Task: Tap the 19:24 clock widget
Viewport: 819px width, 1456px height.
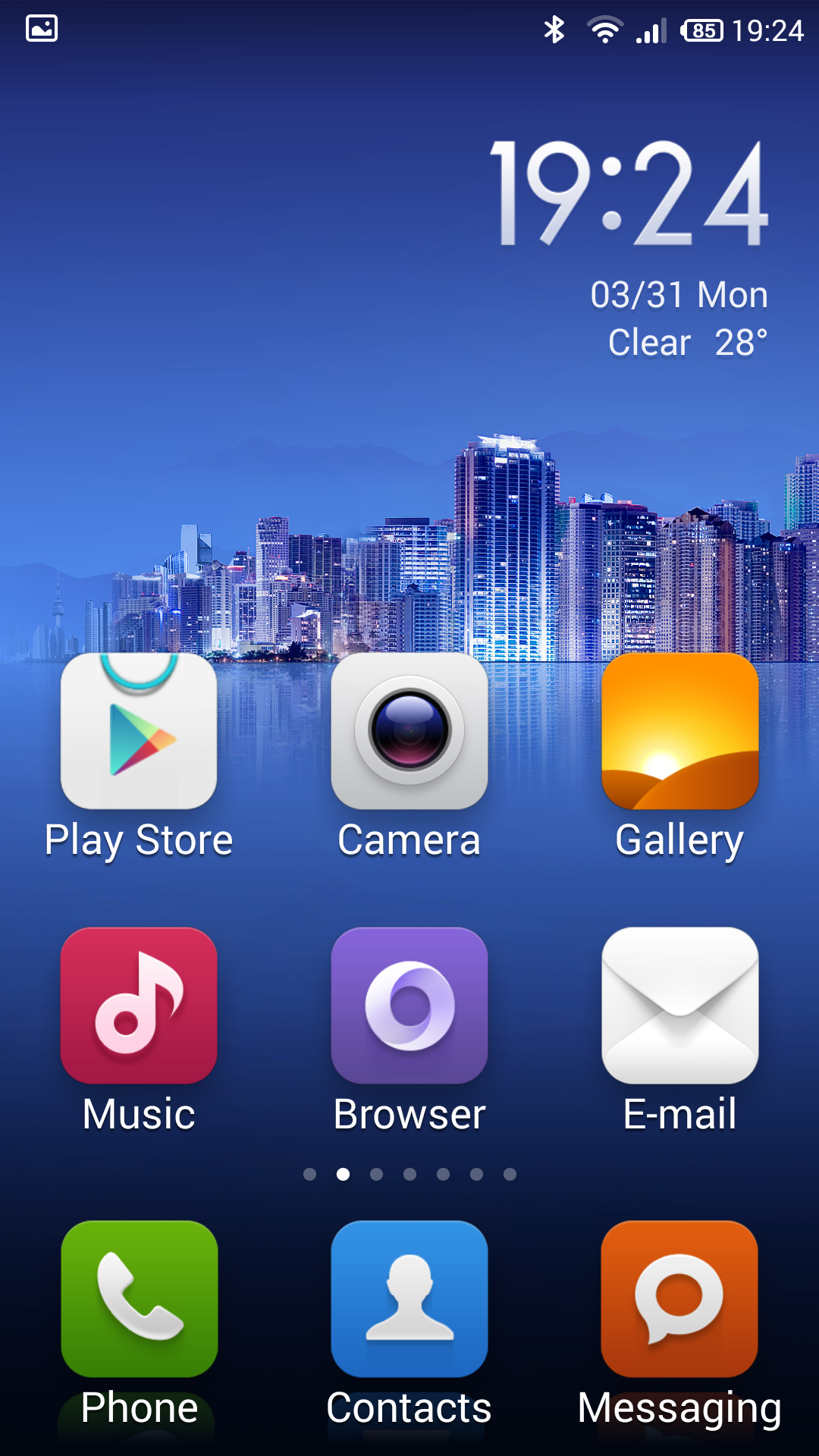Action: (629, 193)
